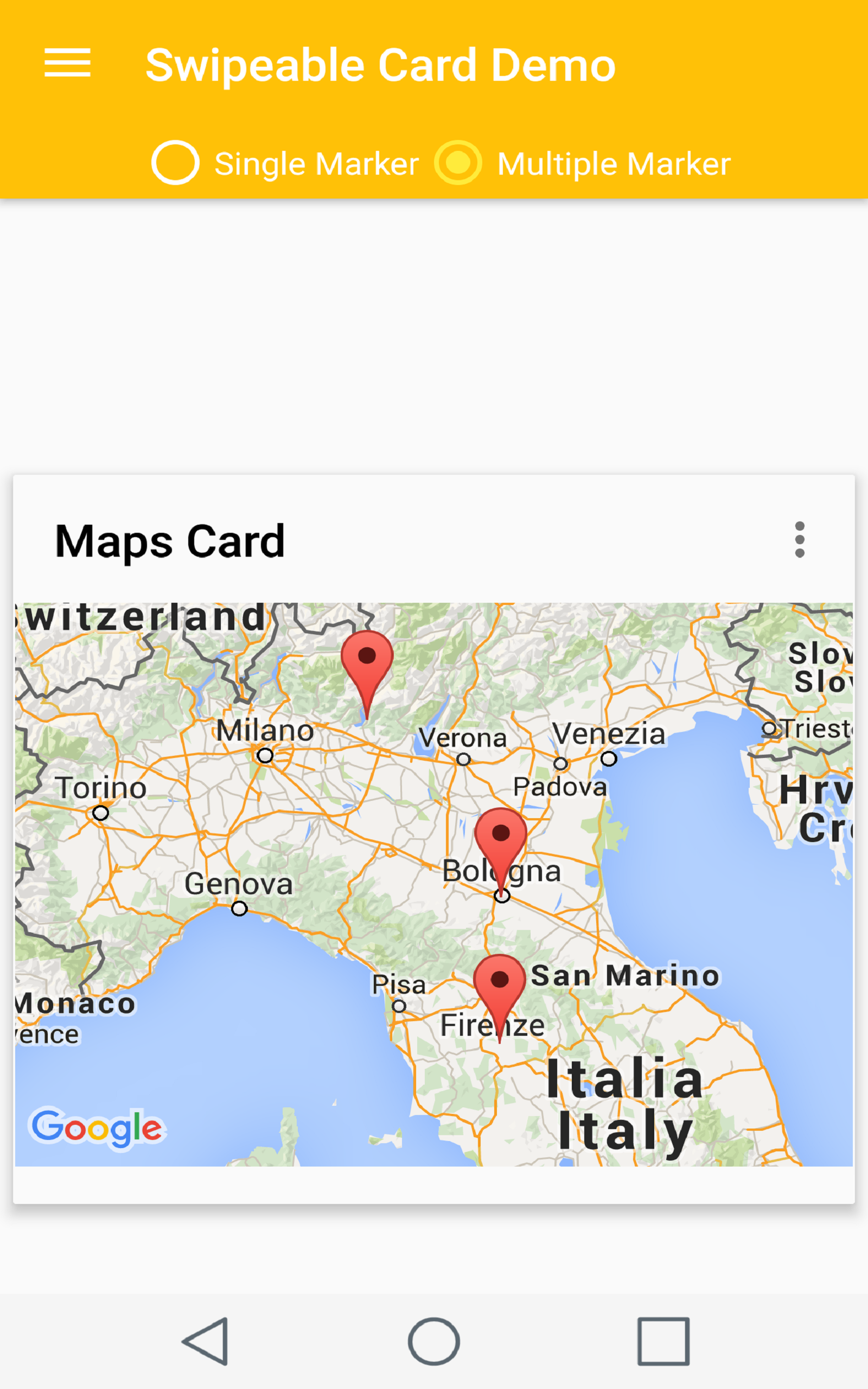
Task: Select the Multiple Marker radio button
Action: (x=457, y=162)
